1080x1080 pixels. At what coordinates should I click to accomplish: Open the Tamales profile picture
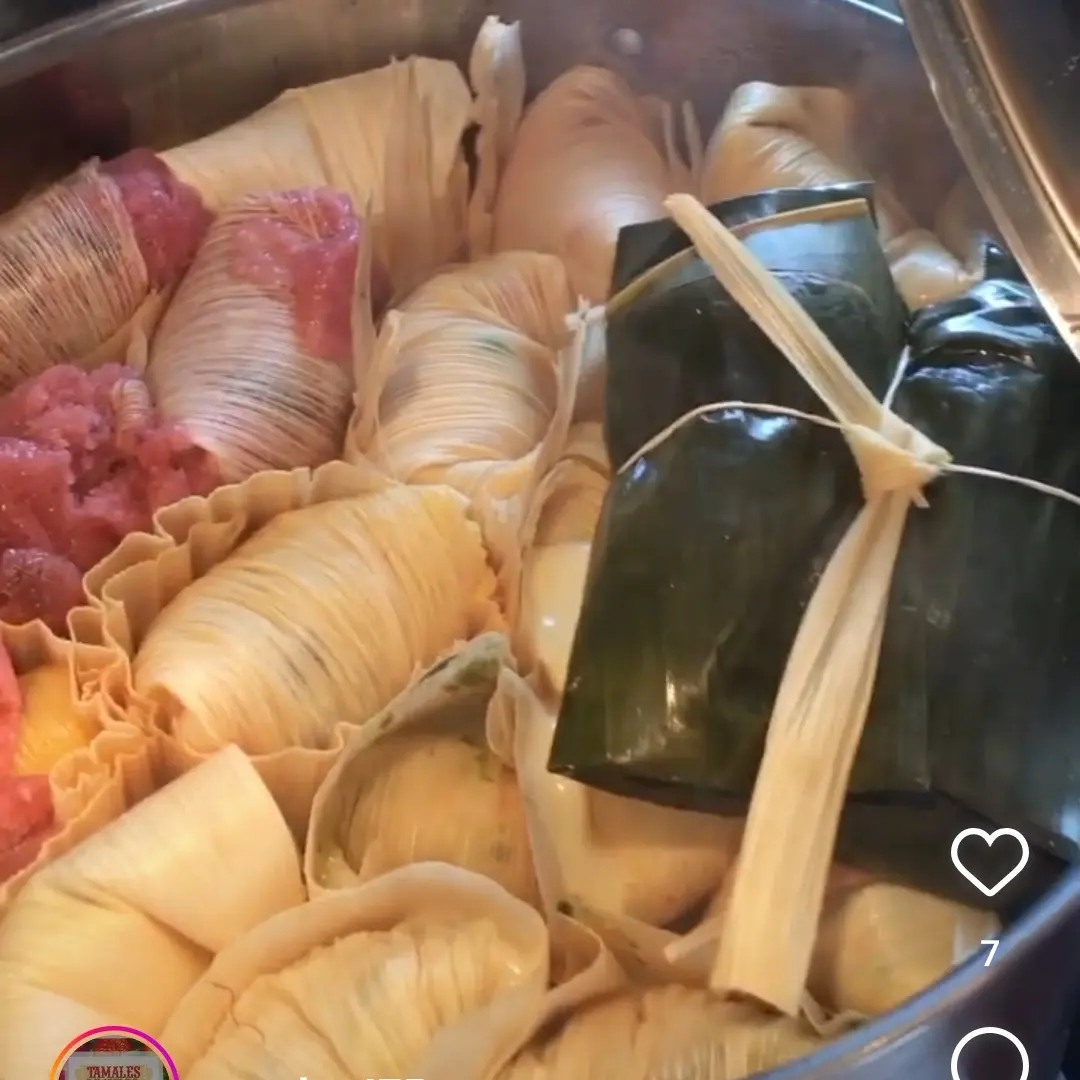115,1062
